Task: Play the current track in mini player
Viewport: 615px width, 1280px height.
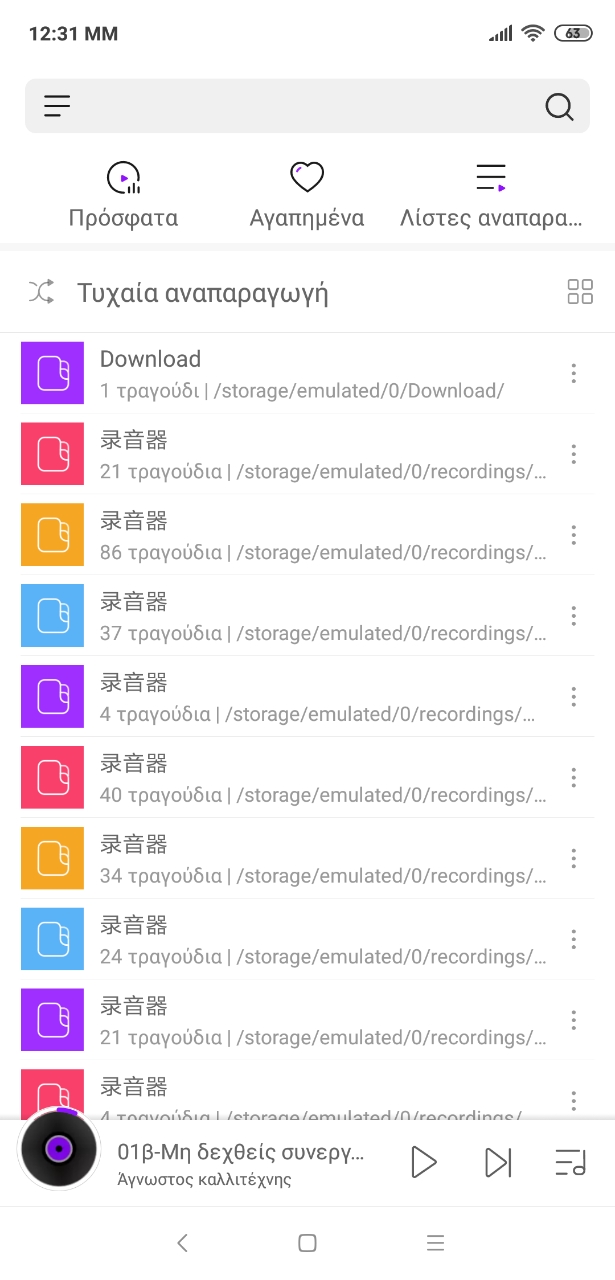Action: tap(424, 1162)
